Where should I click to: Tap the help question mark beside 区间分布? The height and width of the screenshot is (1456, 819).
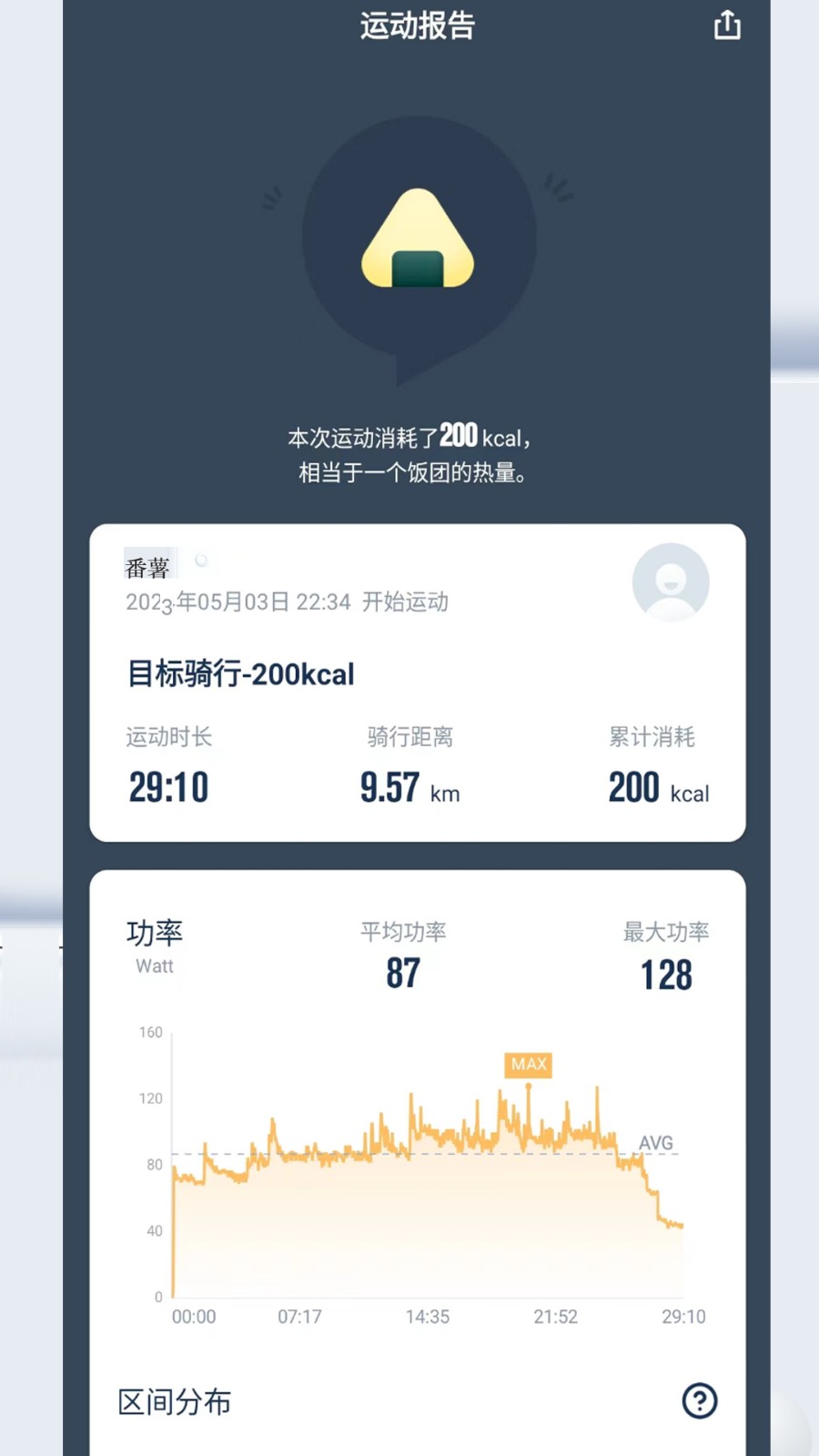699,1402
